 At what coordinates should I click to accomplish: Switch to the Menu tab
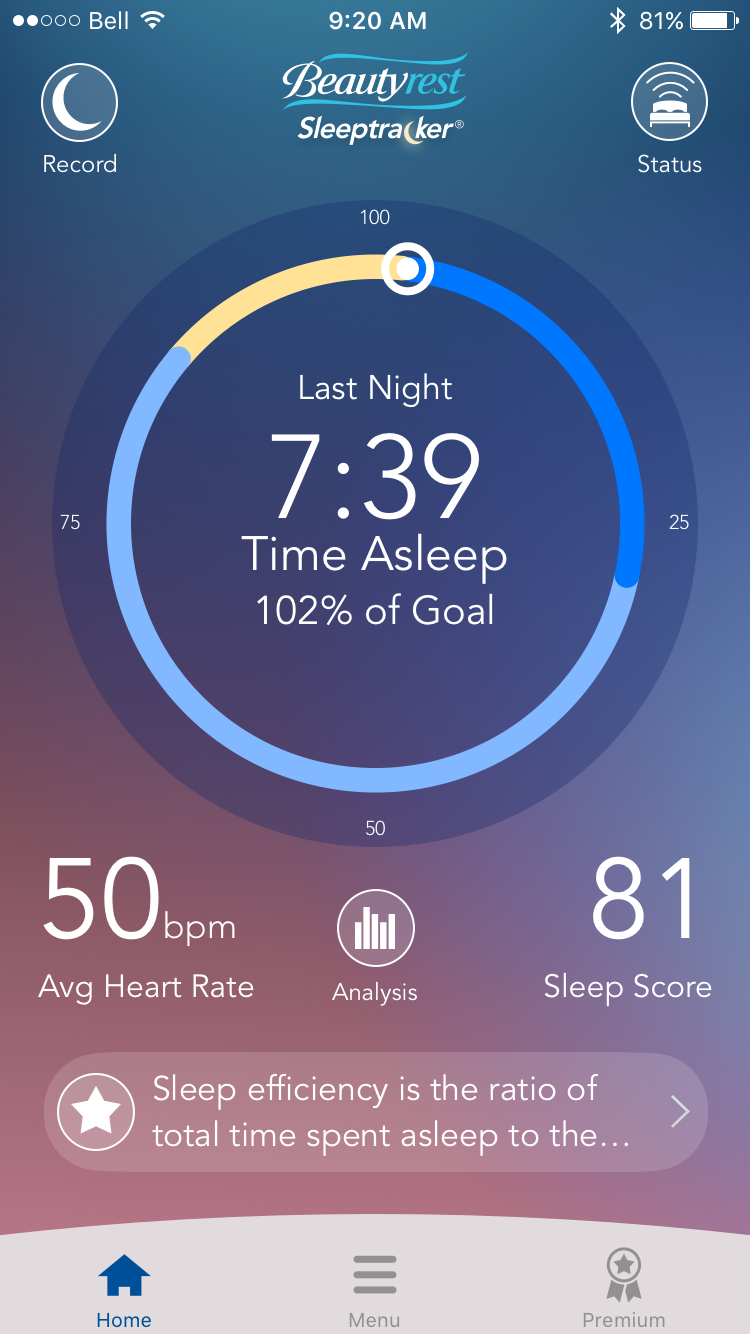coord(375,1292)
